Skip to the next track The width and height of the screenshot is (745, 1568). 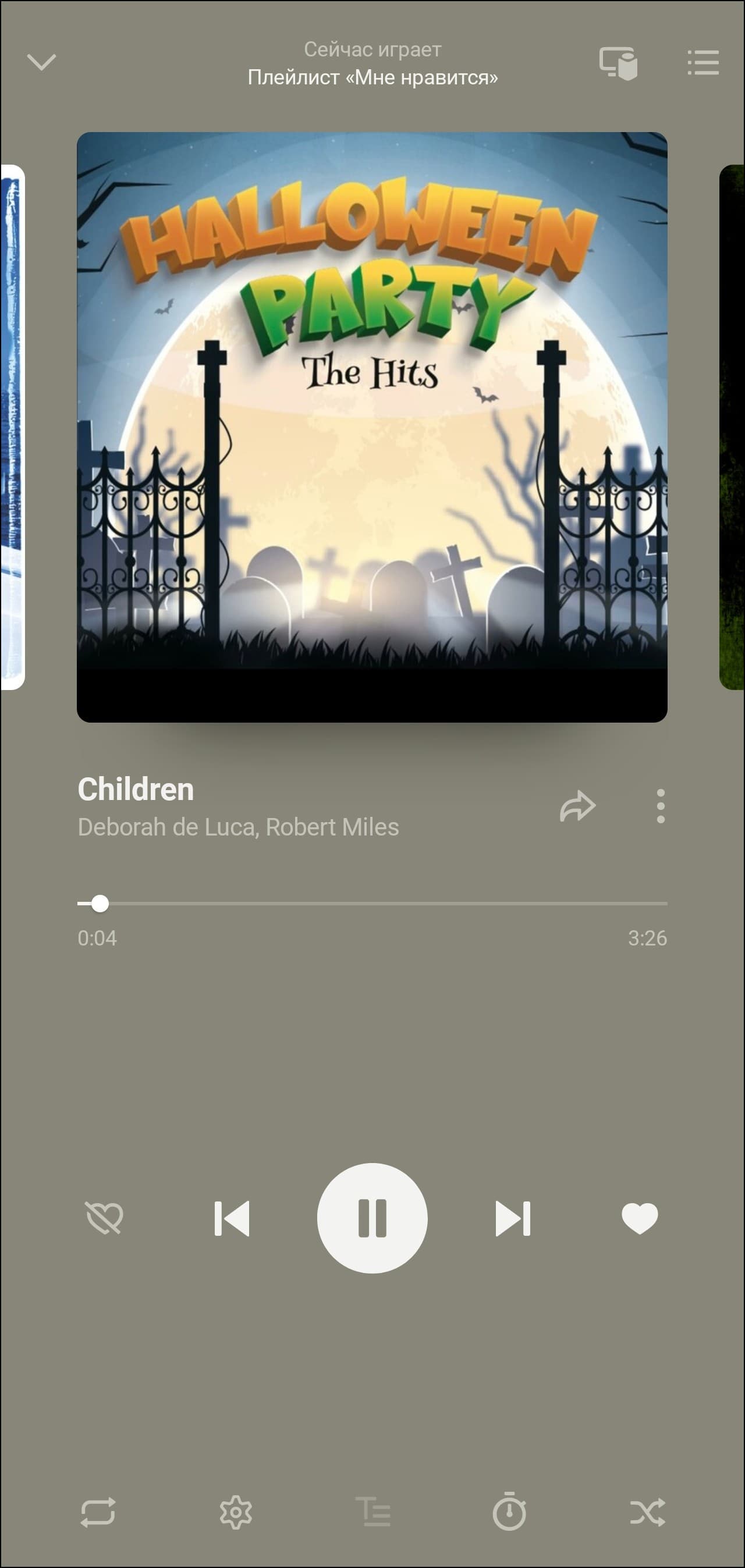[513, 1218]
